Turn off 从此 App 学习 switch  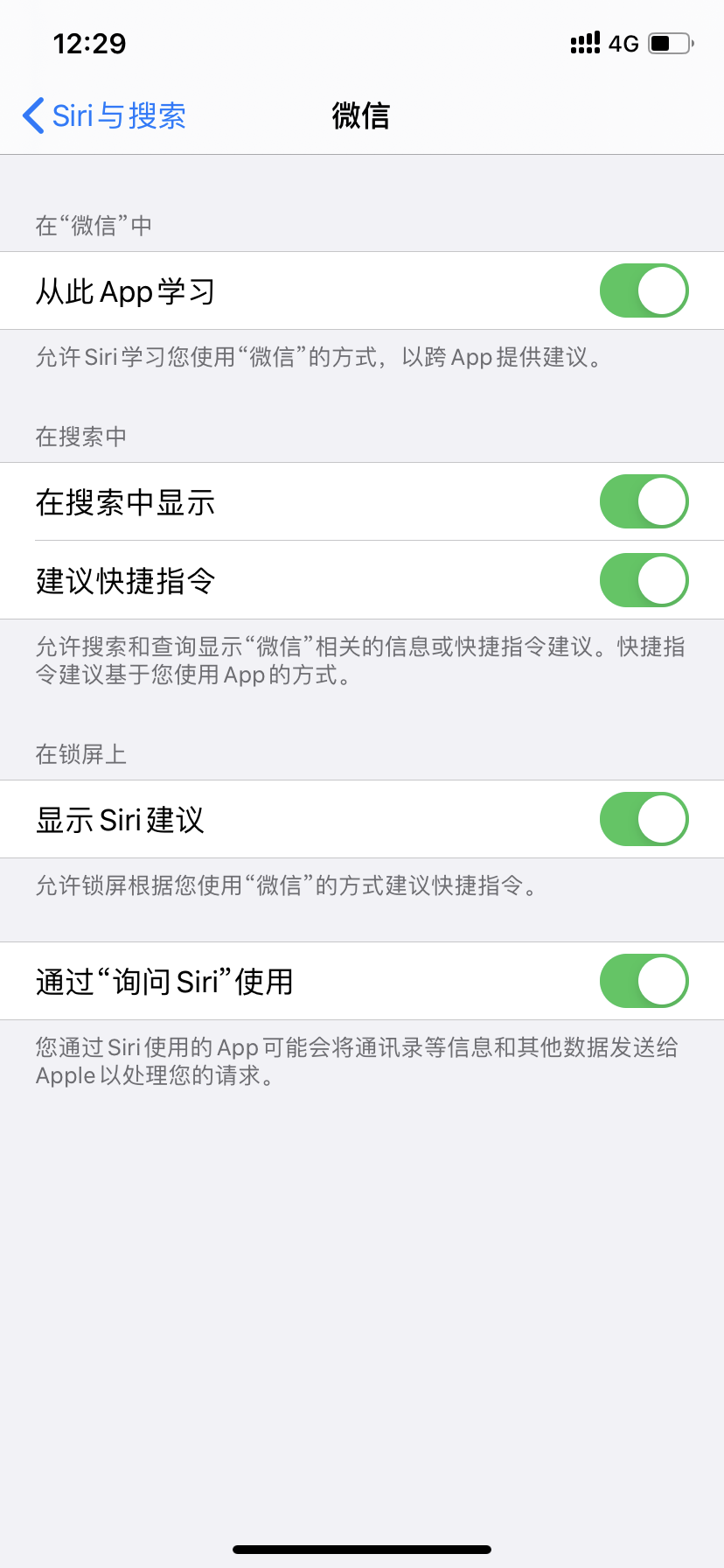coord(644,290)
